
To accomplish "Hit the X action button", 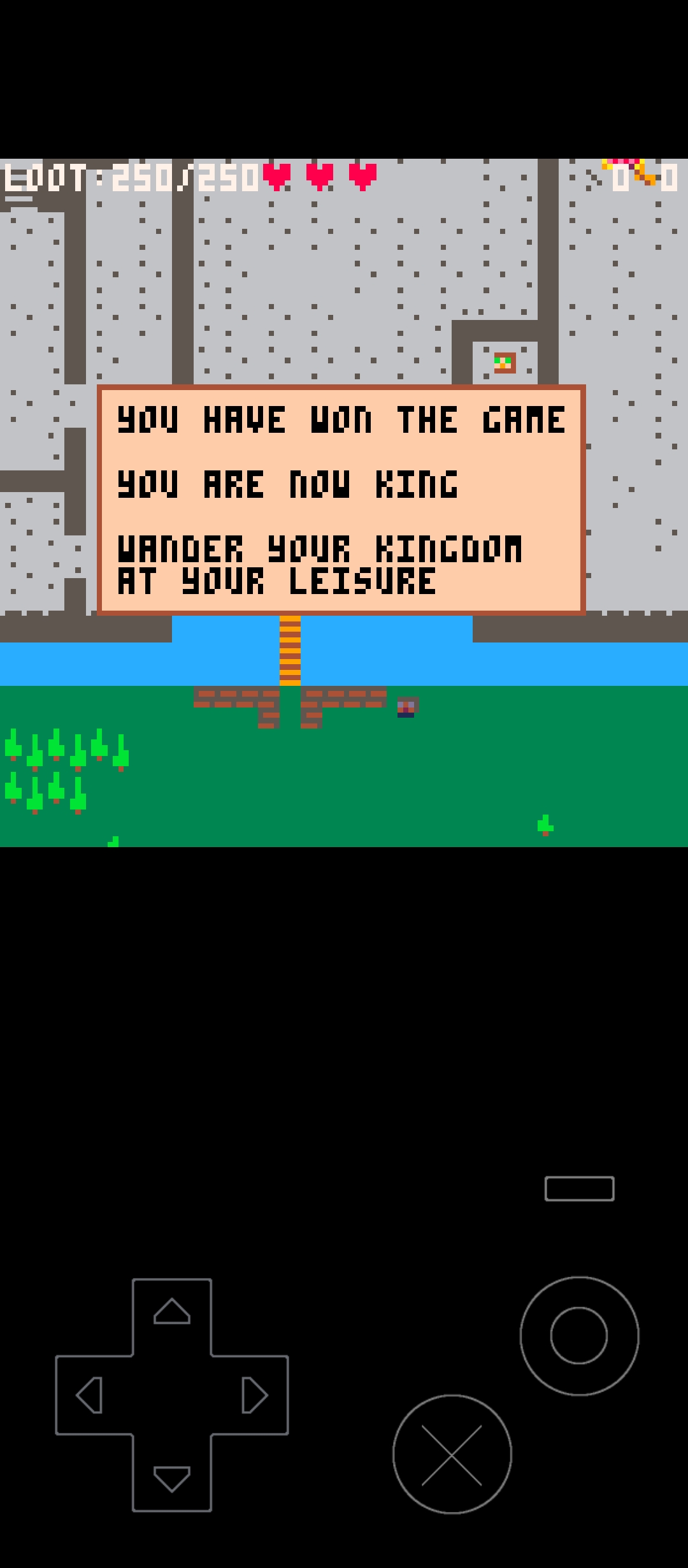I will pyautogui.click(x=452, y=1455).
